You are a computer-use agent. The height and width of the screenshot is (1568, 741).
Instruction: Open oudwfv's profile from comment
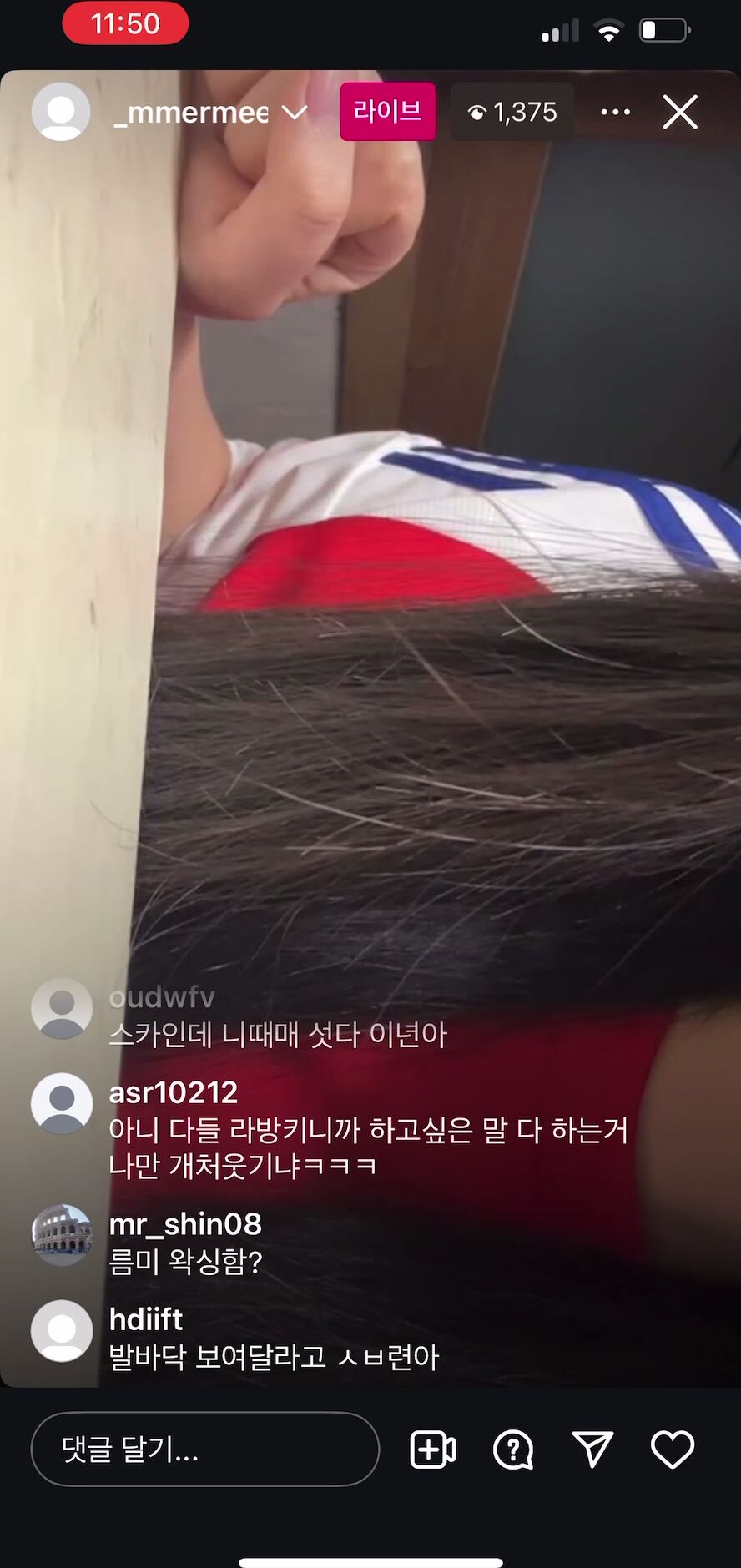(x=162, y=997)
